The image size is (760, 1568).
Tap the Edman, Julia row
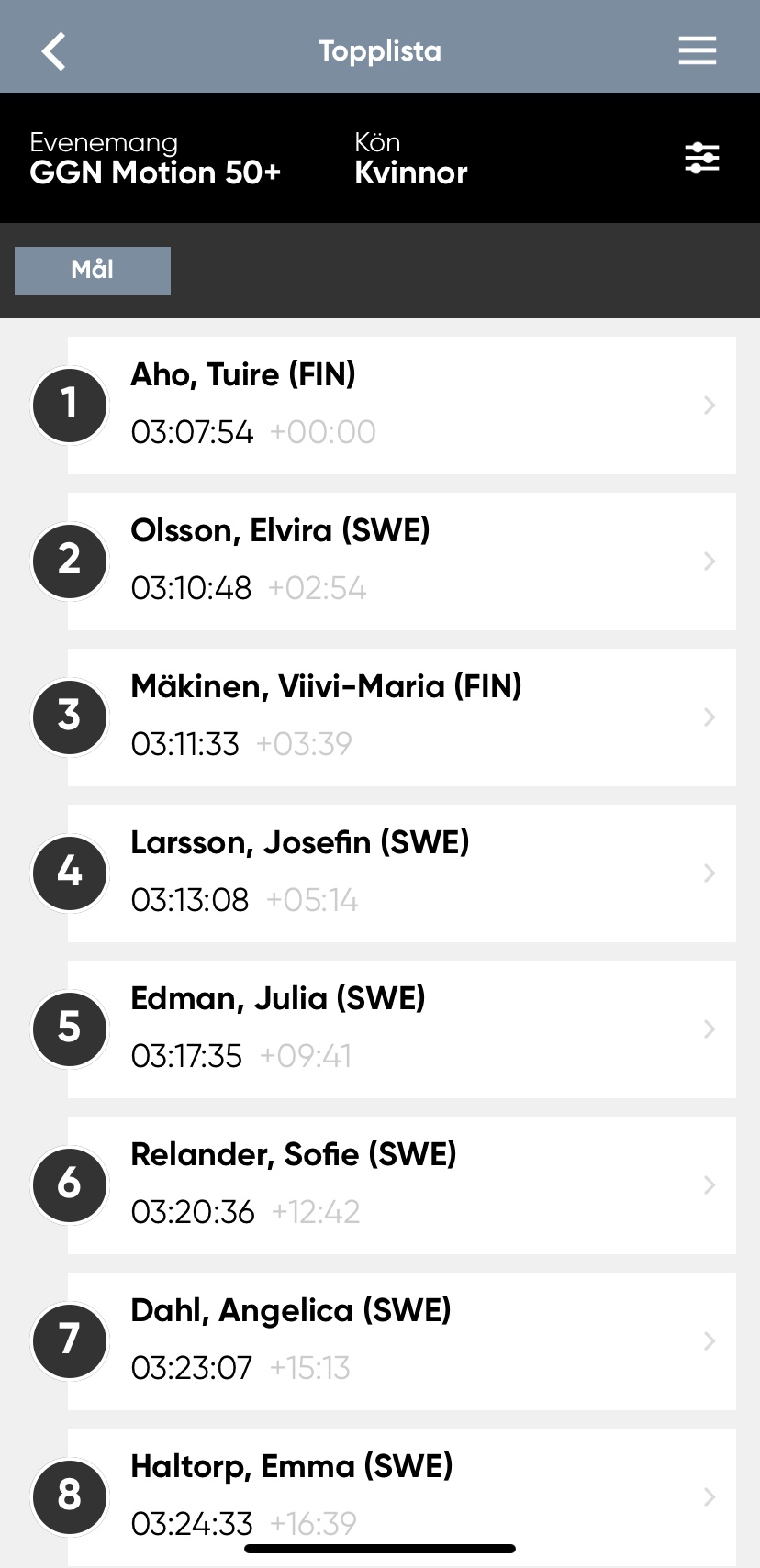click(x=401, y=1029)
